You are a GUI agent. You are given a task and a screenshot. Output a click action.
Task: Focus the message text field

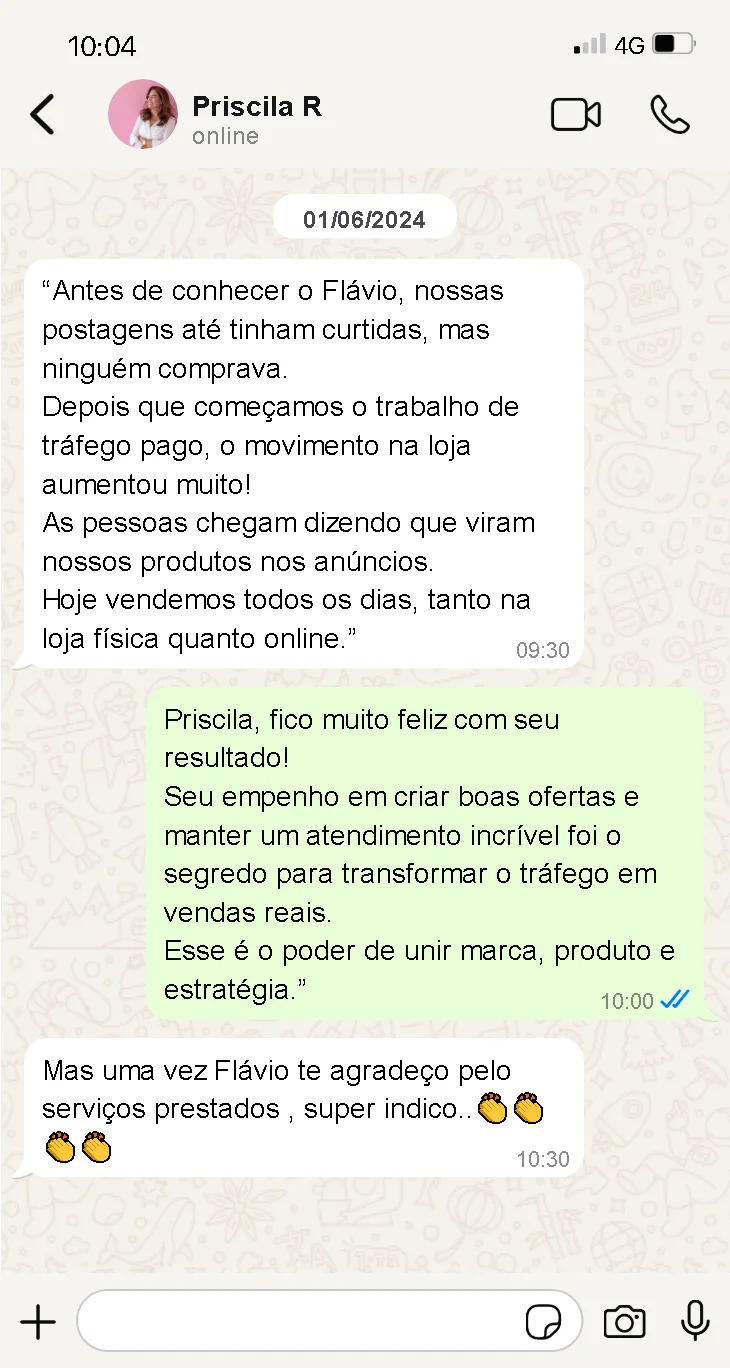coord(300,1322)
